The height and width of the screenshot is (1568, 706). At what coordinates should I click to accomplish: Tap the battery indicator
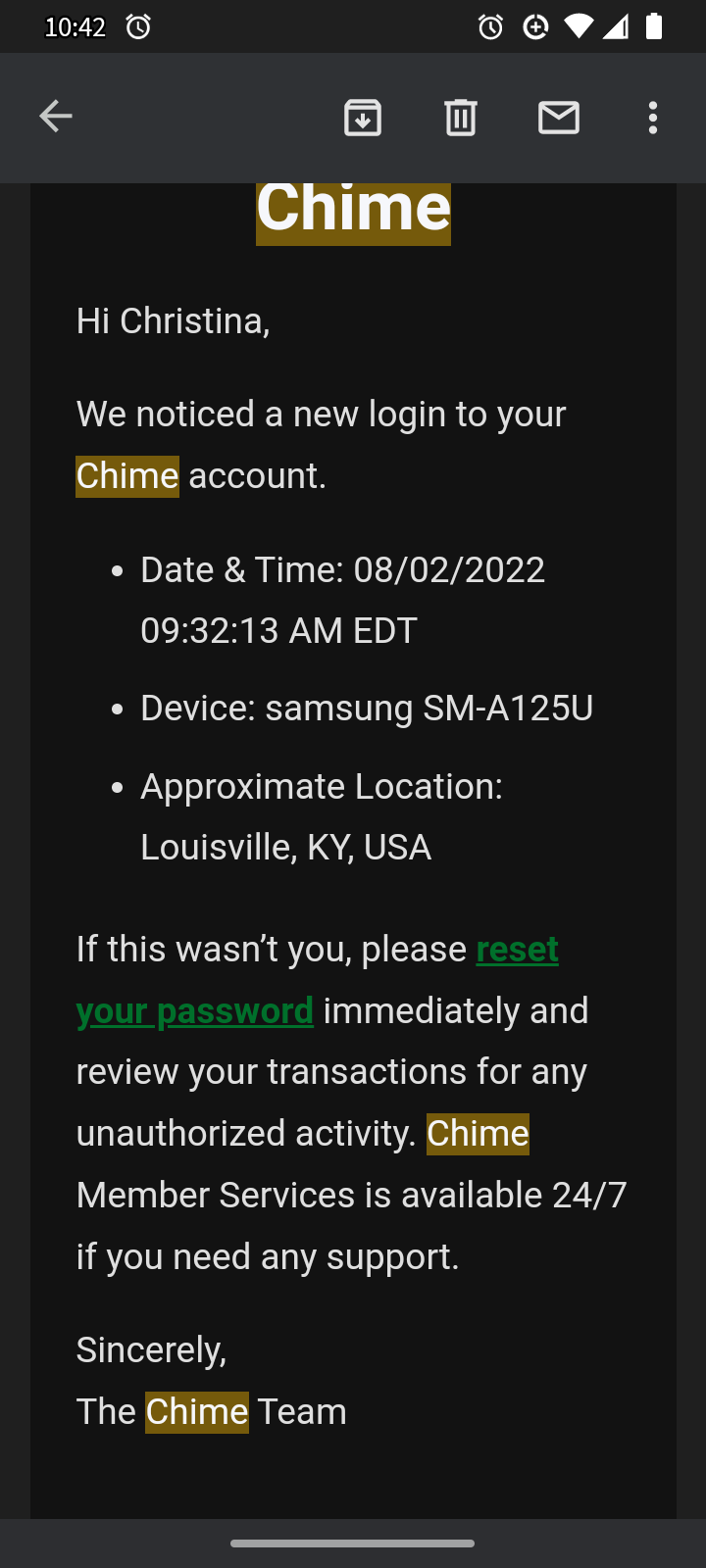pos(658,26)
